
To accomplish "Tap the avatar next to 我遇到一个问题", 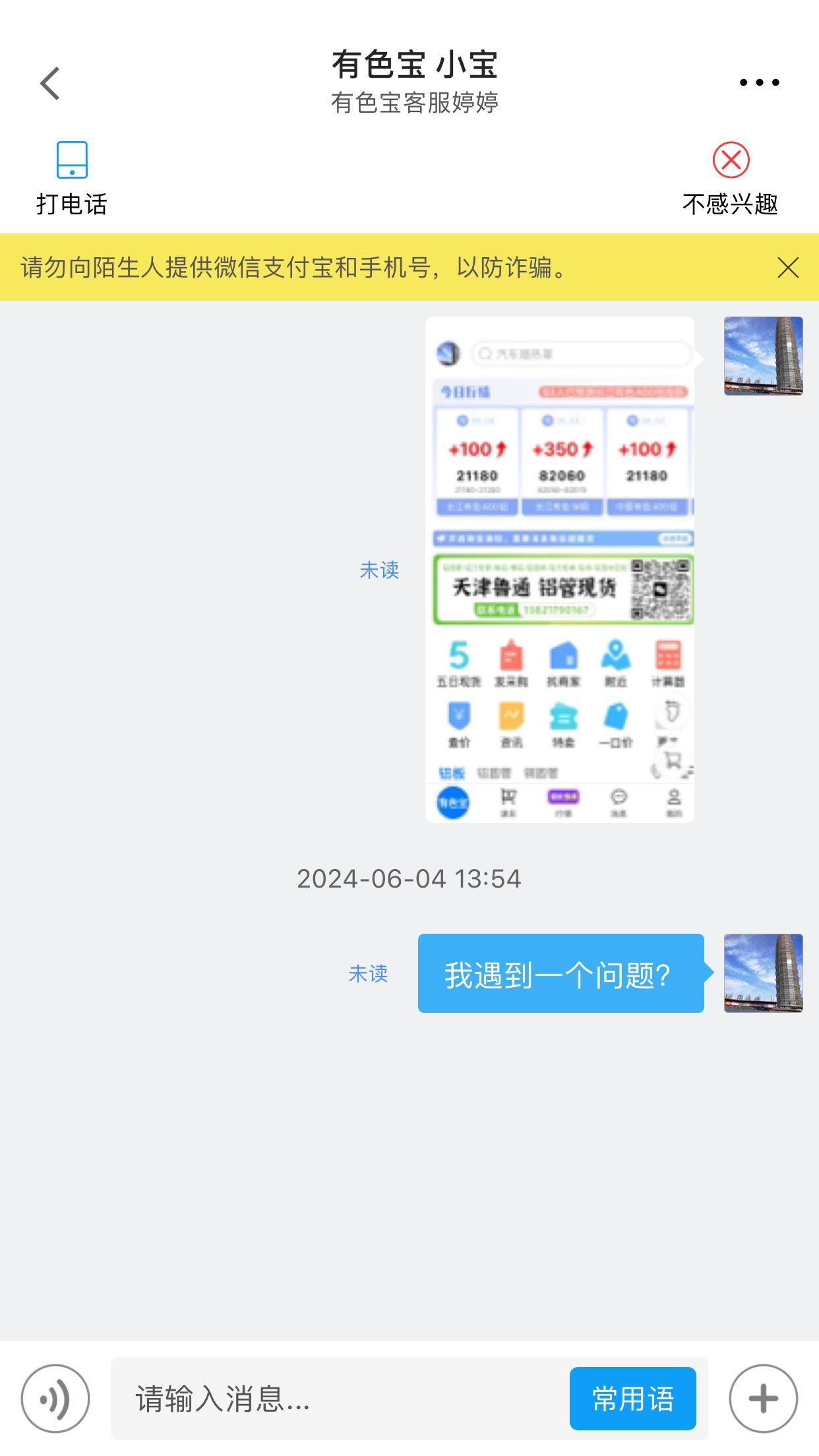I will click(763, 973).
